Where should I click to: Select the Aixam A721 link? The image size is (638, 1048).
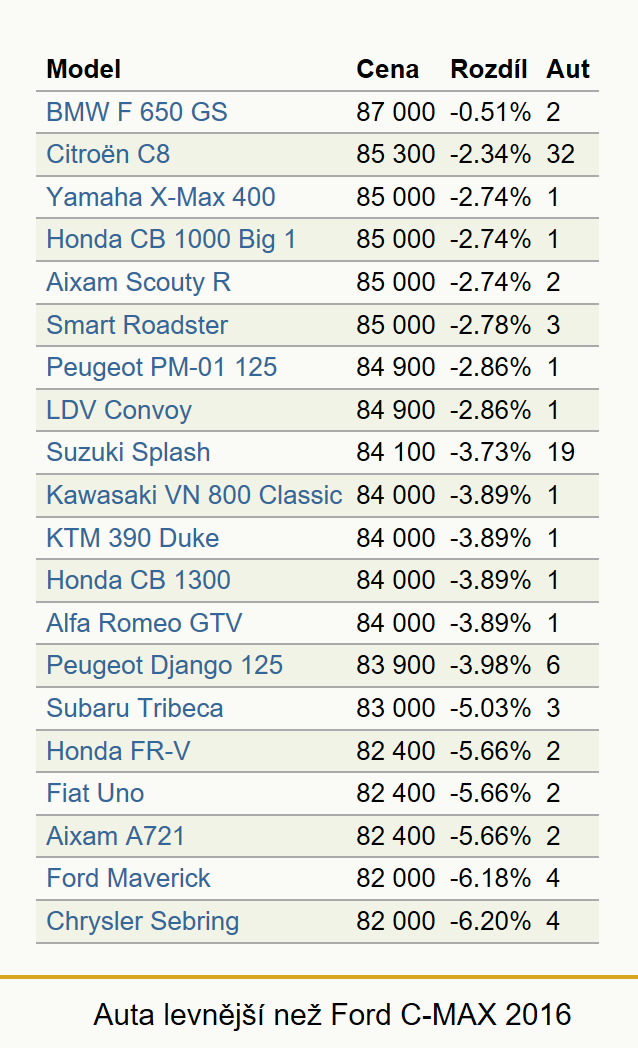116,836
